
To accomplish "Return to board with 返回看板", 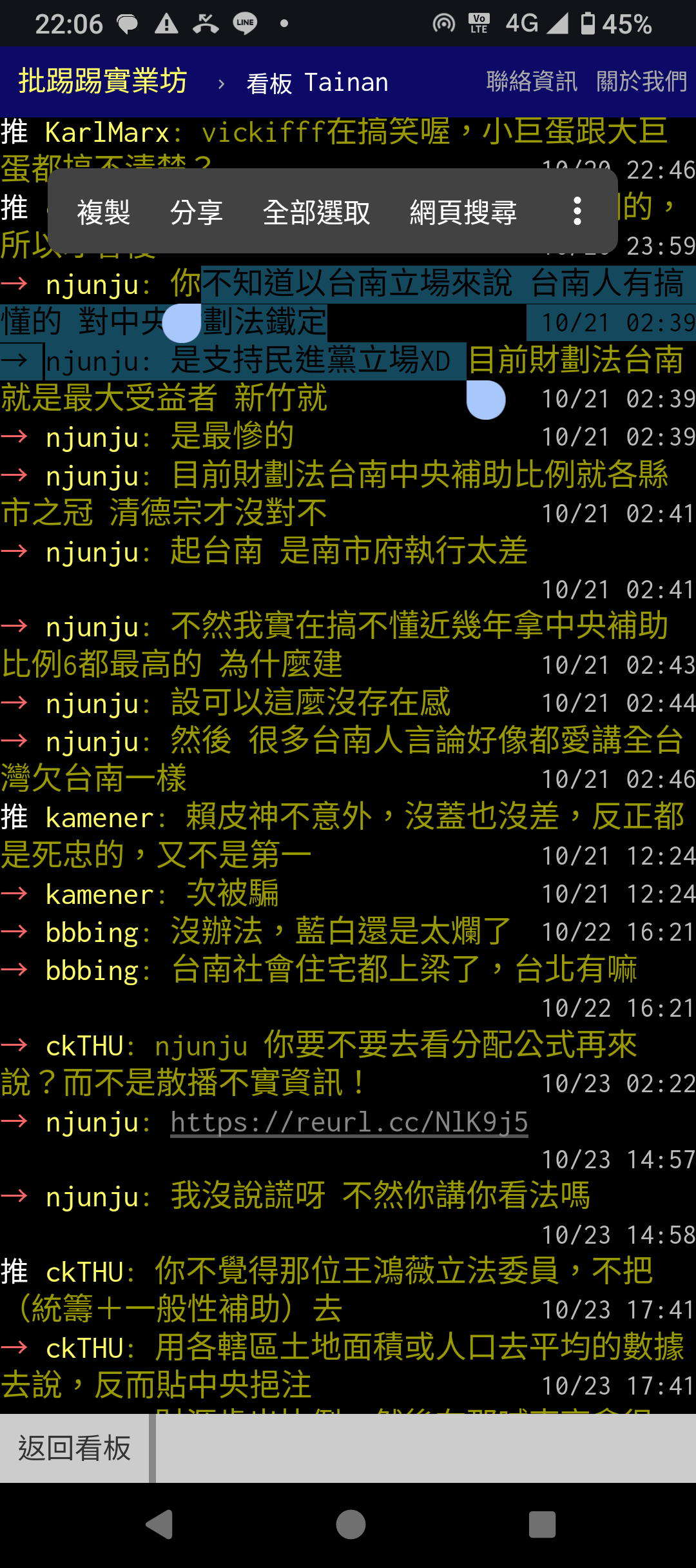I will point(75,1448).
